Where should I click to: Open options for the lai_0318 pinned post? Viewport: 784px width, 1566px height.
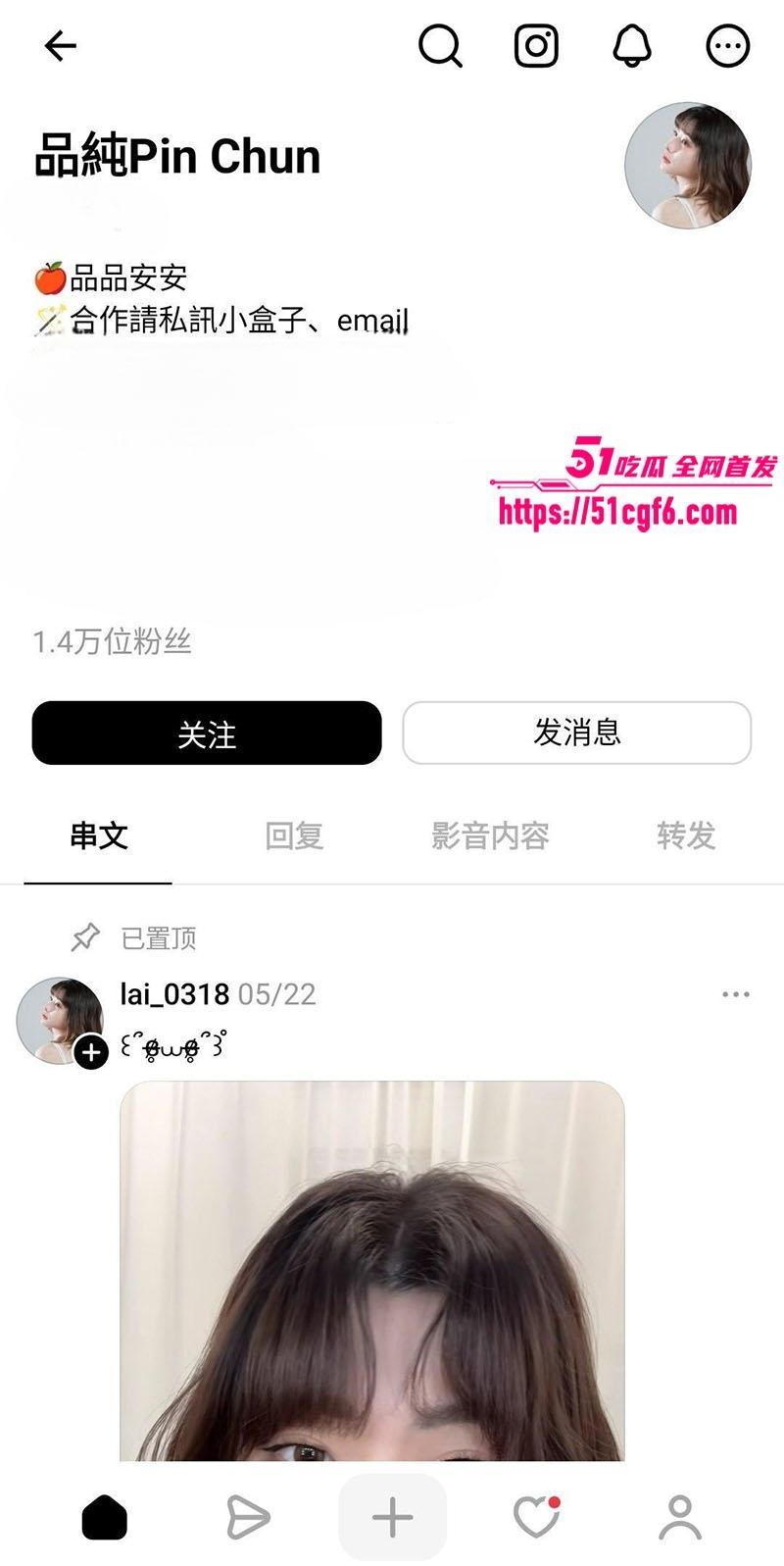[x=735, y=994]
